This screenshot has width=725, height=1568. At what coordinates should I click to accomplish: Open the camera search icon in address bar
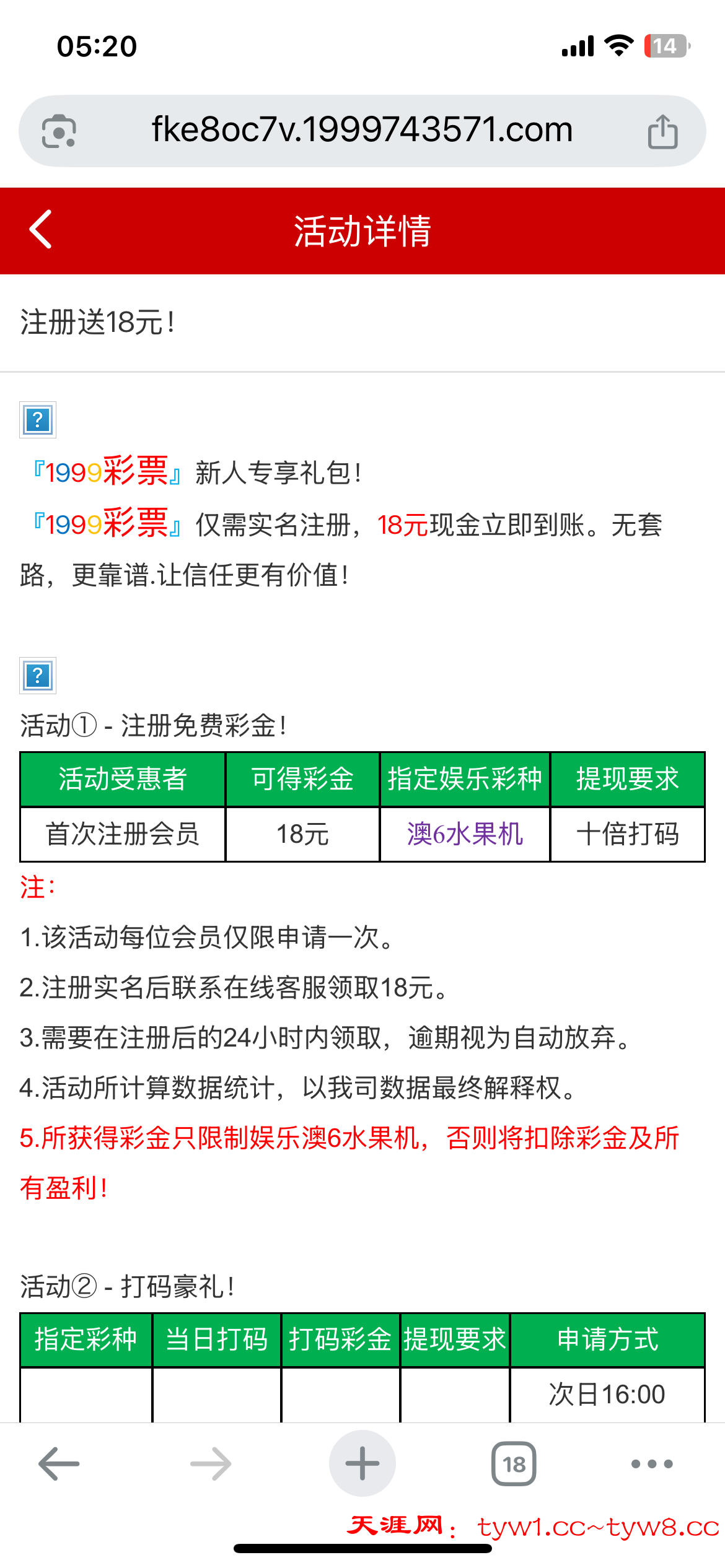click(59, 131)
